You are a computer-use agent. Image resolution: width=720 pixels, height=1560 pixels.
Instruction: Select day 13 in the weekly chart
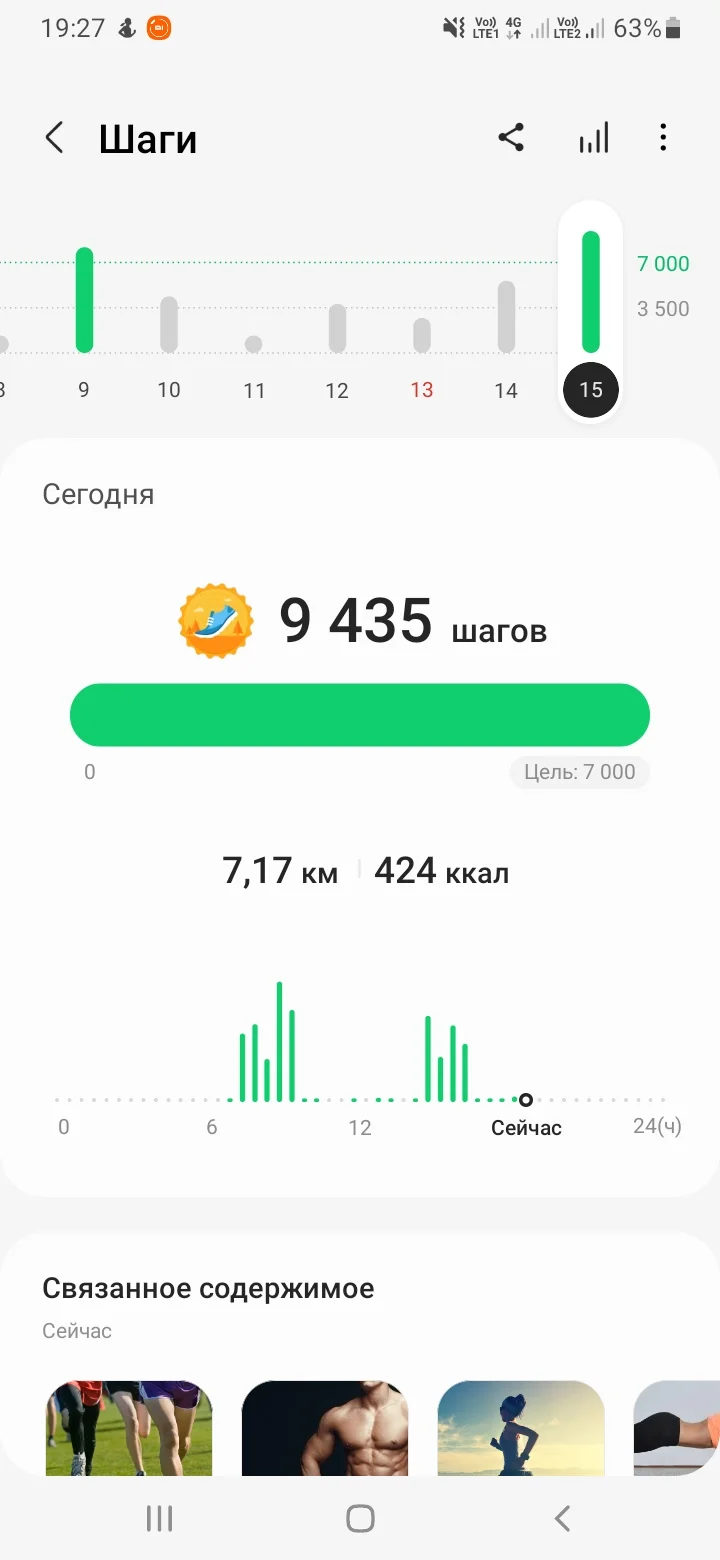point(421,390)
